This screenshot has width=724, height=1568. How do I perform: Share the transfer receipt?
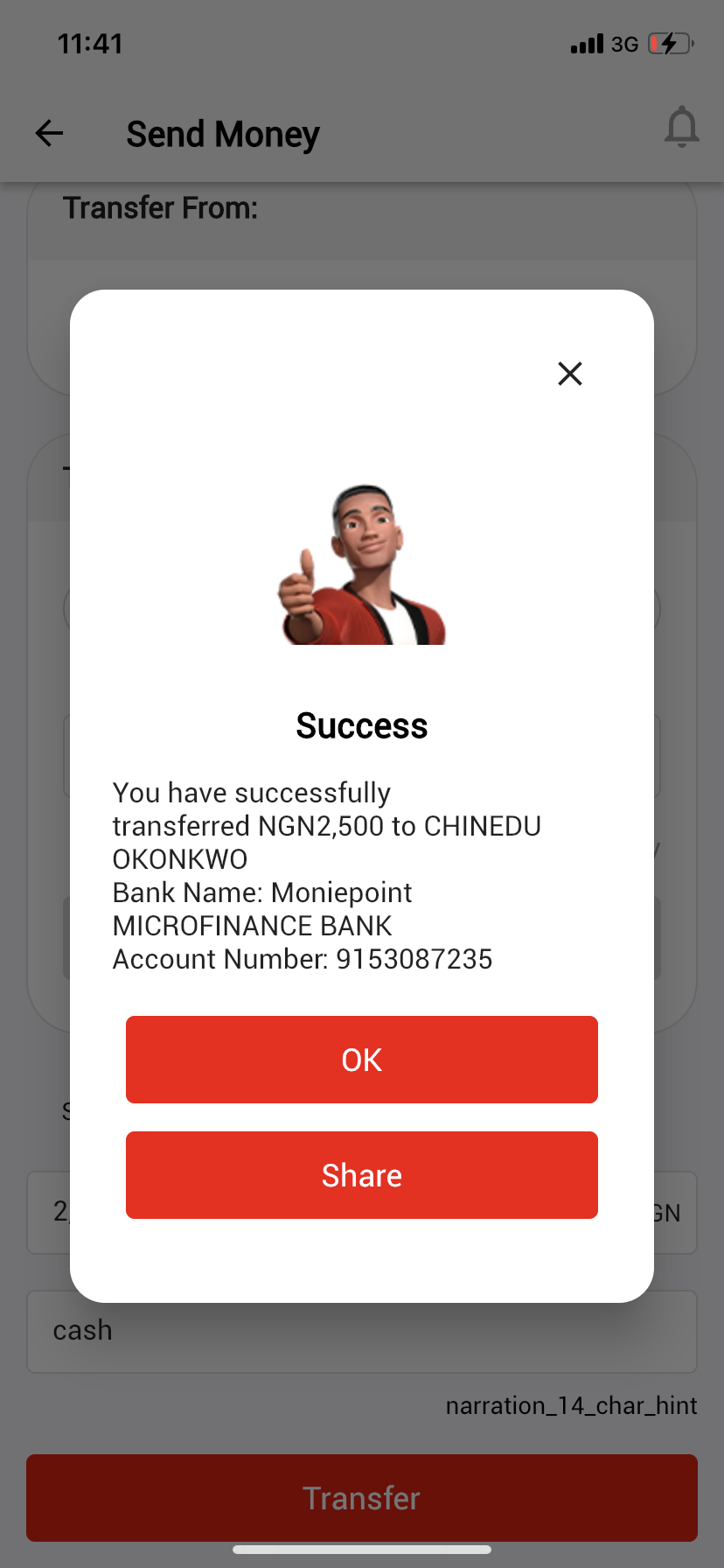click(x=362, y=1175)
